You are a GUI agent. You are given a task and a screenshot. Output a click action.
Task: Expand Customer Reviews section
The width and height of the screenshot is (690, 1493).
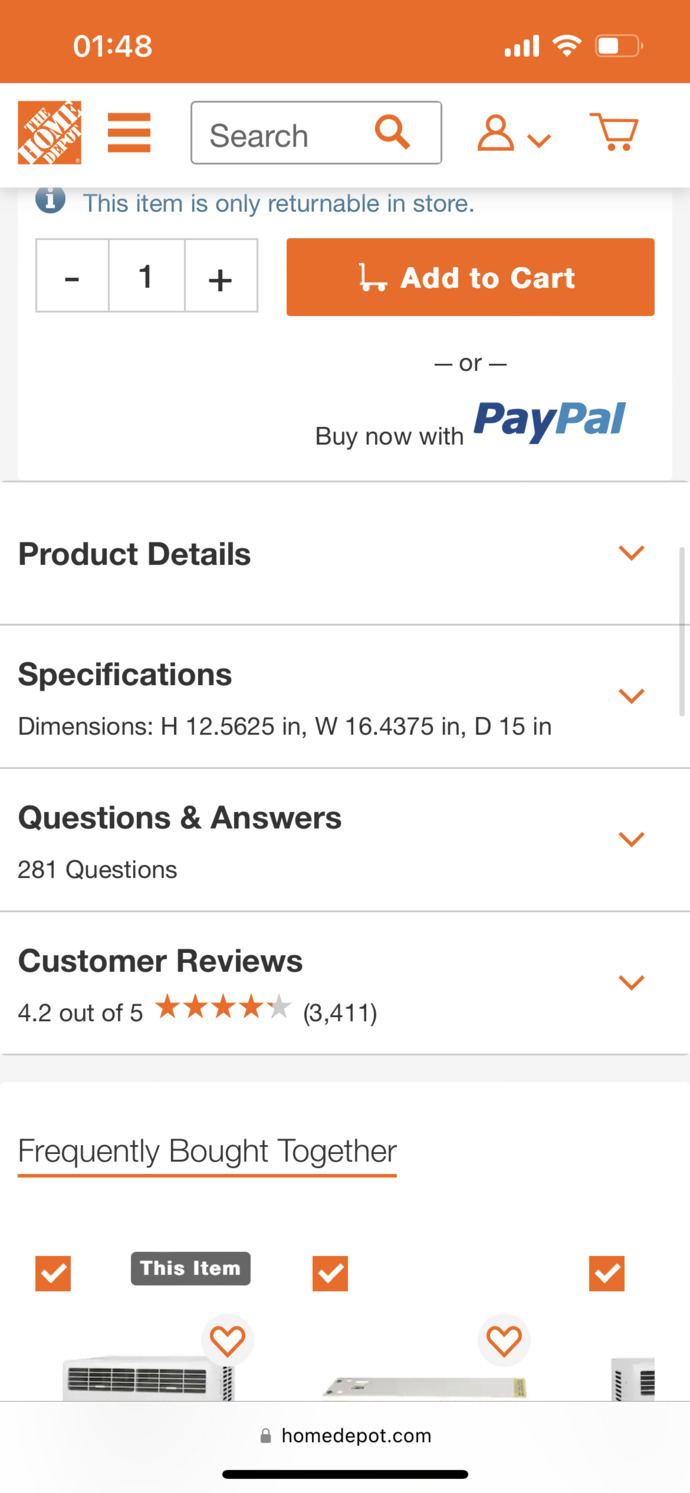tap(345, 983)
